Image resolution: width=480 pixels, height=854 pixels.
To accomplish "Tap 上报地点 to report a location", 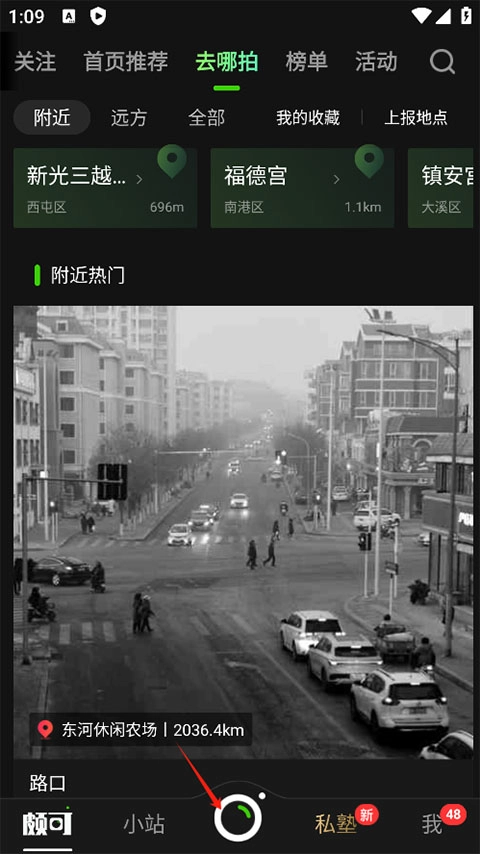I will click(x=416, y=117).
